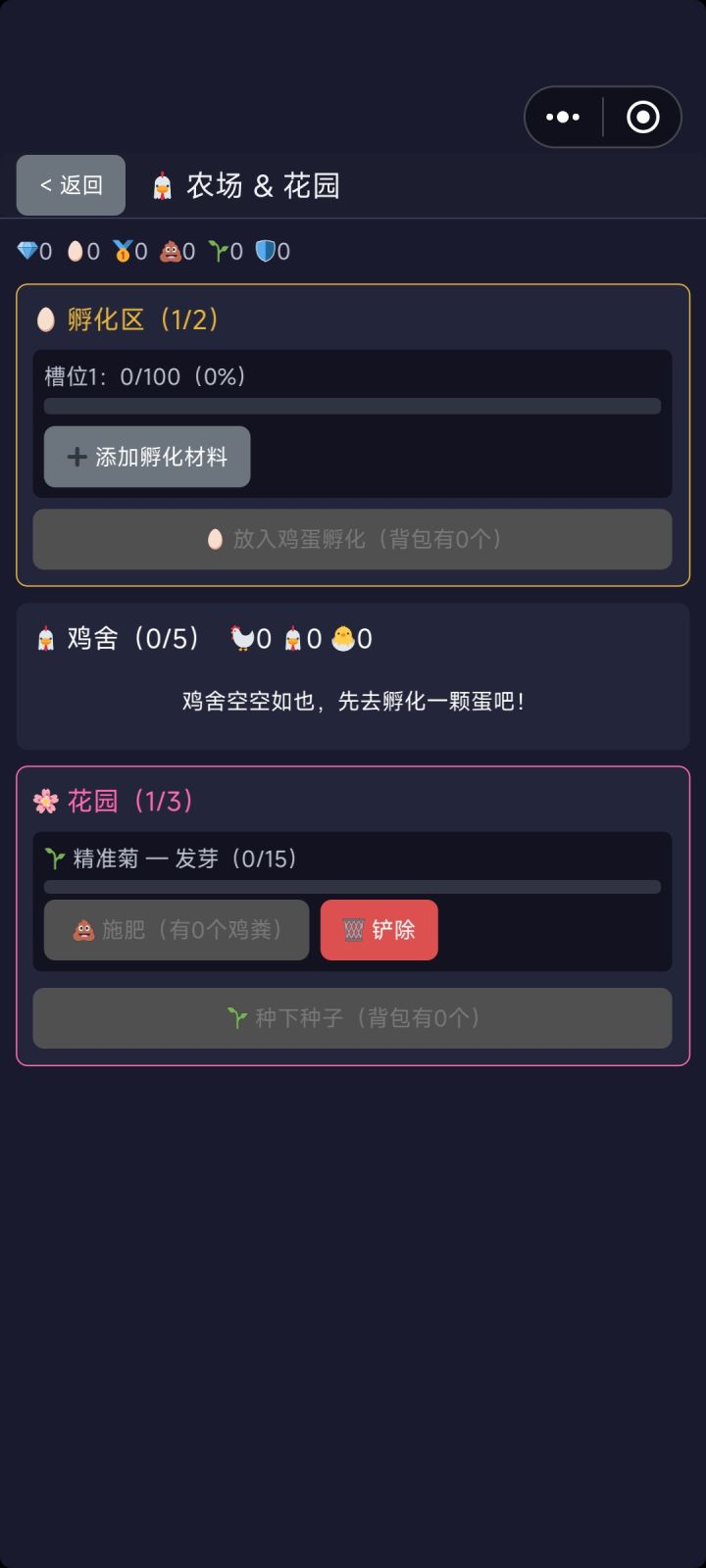Click the 施肥（有0个鸡粪）fertilize button
Screen dimensions: 706x1568
pos(176,929)
